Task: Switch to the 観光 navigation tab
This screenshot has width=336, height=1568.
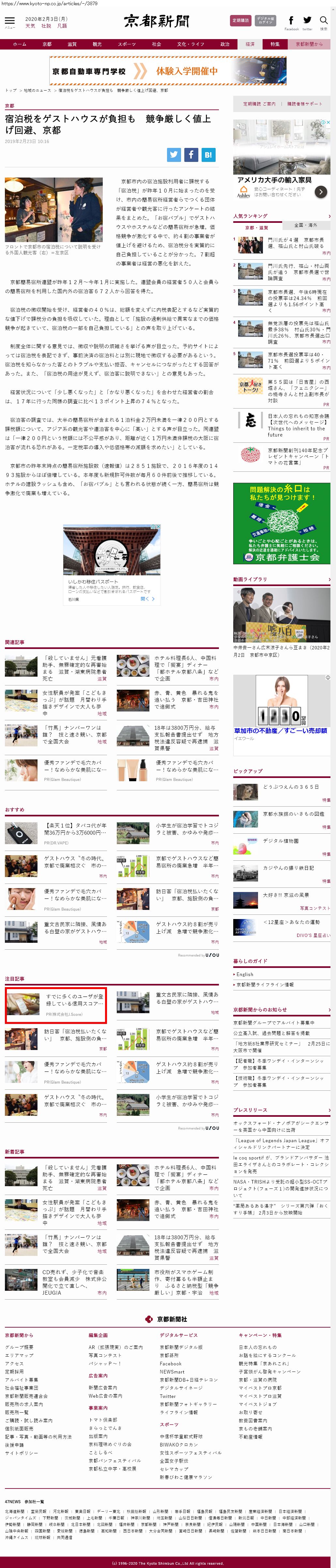Action: tap(98, 44)
